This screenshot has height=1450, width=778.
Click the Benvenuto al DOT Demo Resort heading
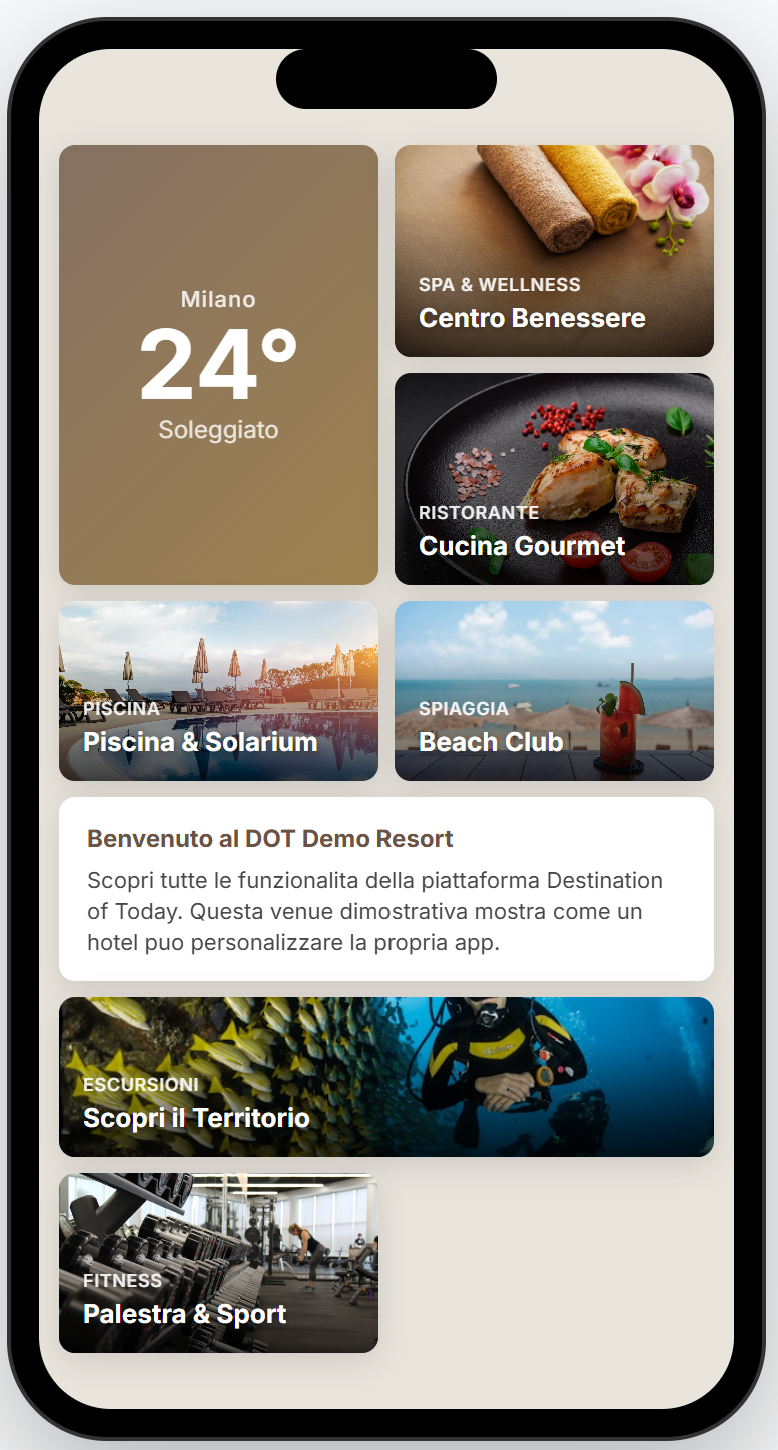point(271,839)
